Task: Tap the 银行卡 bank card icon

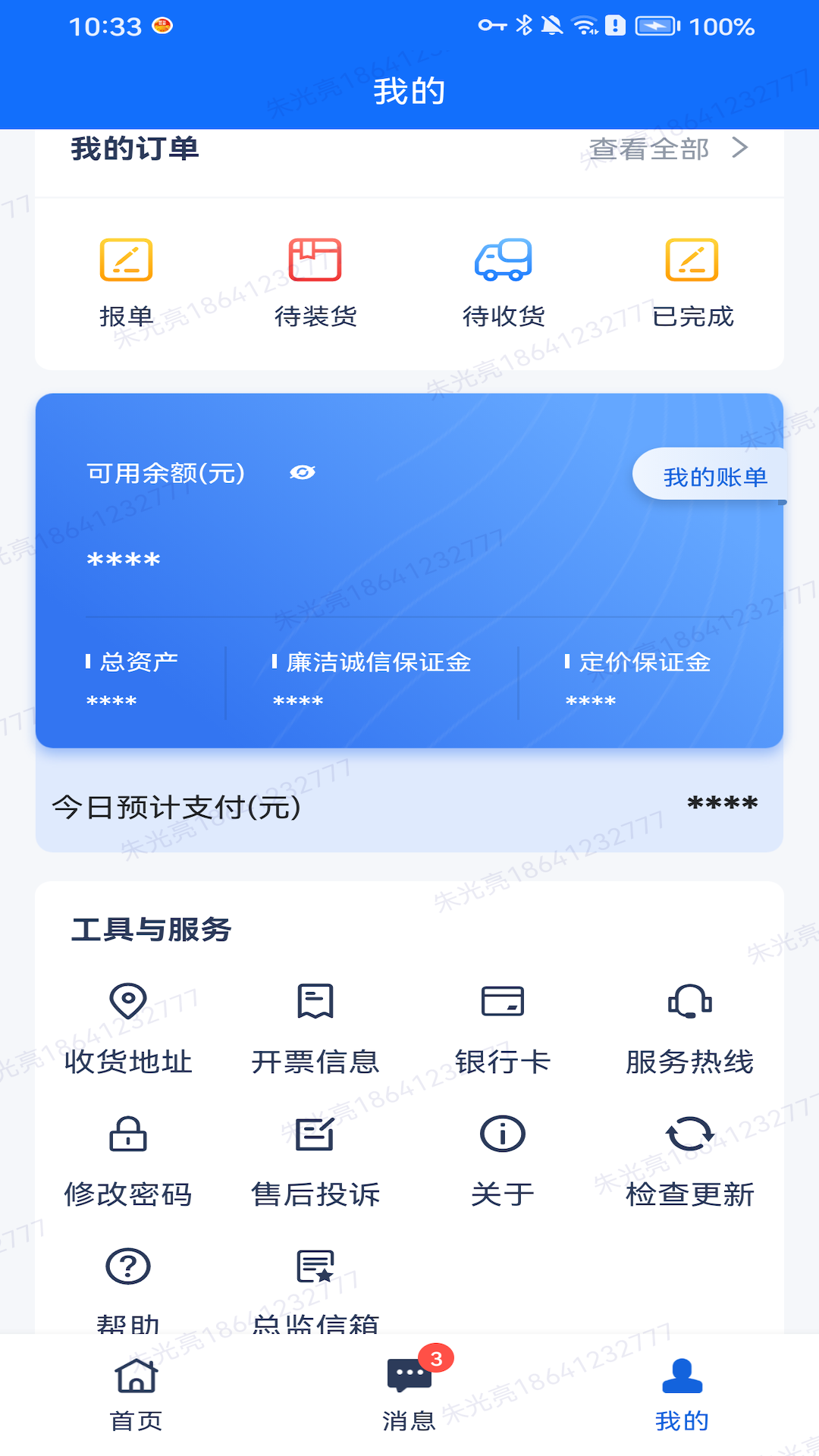Action: pyautogui.click(x=503, y=1028)
